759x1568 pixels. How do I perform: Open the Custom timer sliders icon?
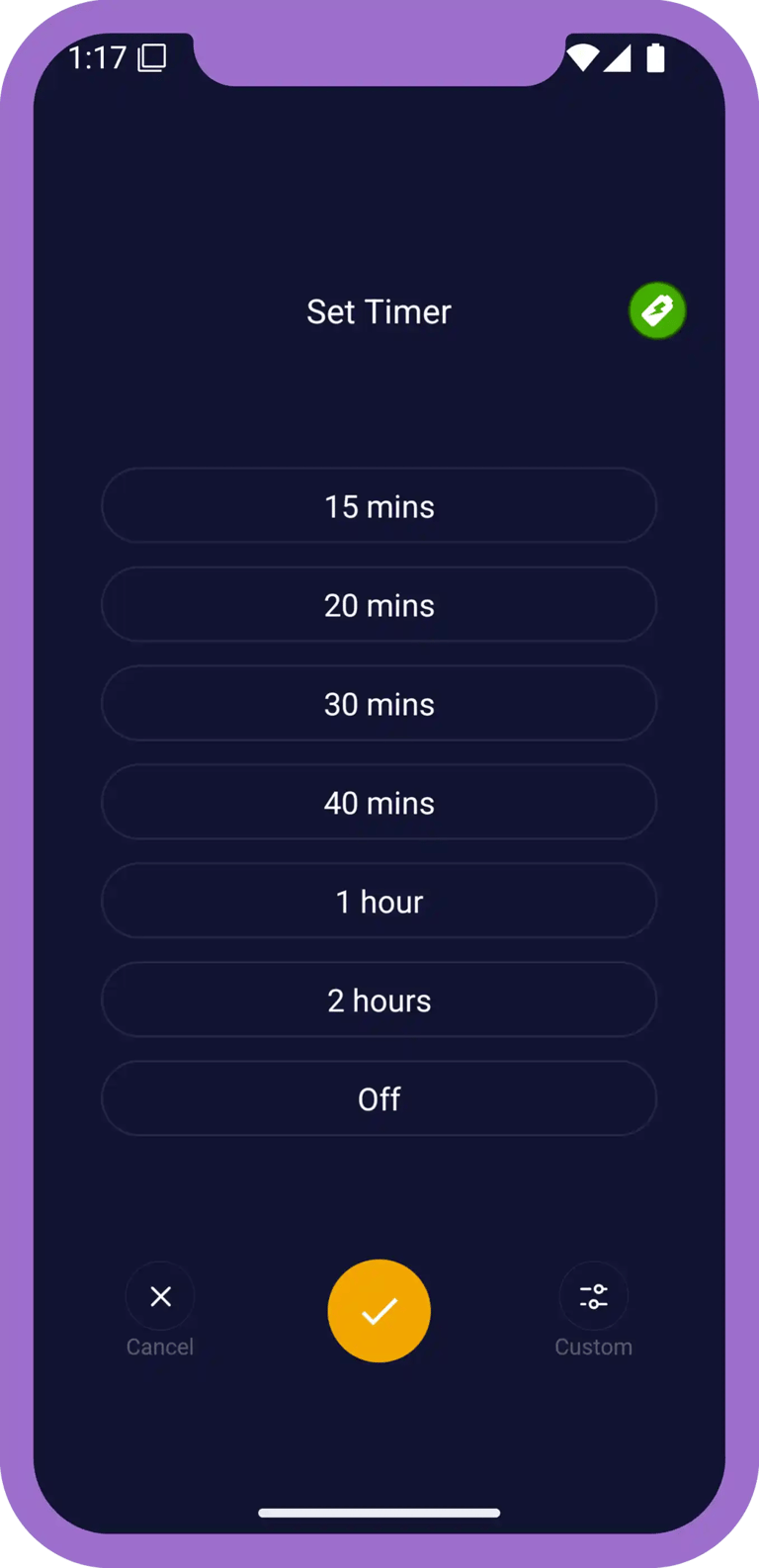pos(594,1295)
